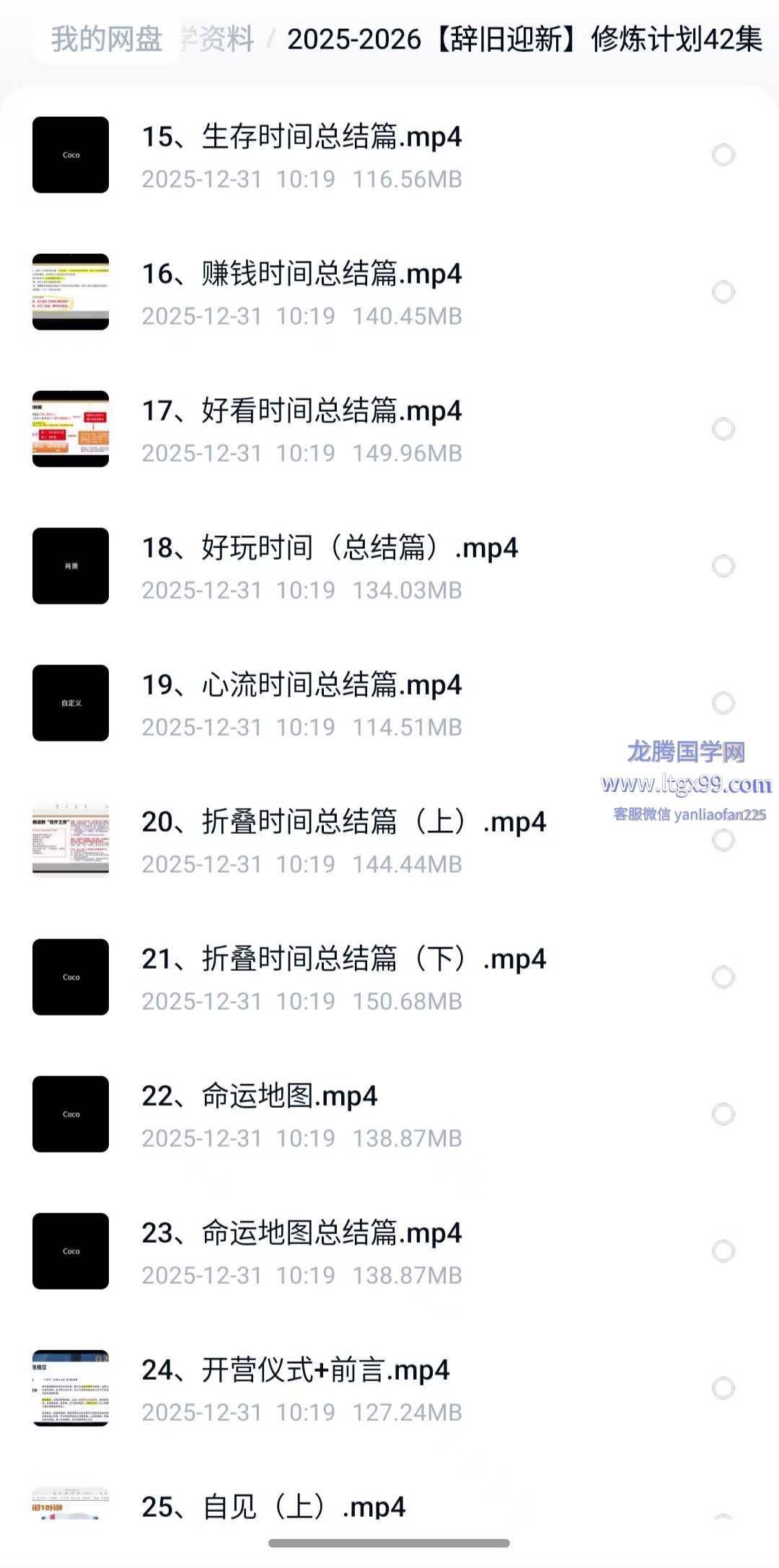779x1568 pixels.
Task: Open 23、命运地图总结篇.mp4 video
Action: (x=302, y=1233)
